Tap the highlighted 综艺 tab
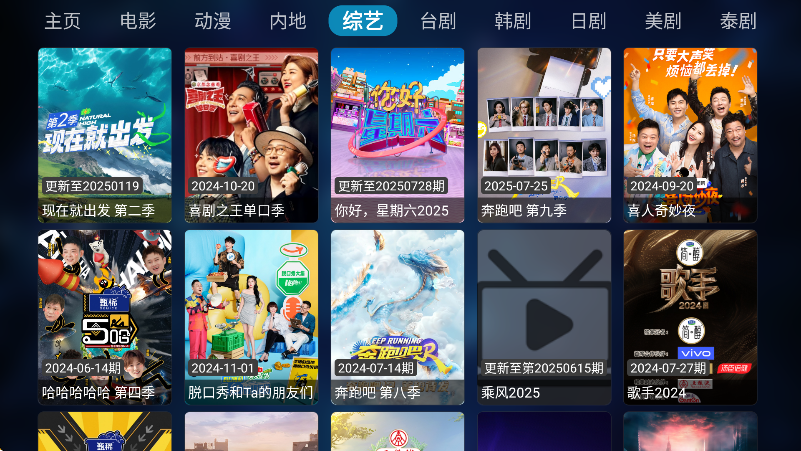 [x=363, y=21]
